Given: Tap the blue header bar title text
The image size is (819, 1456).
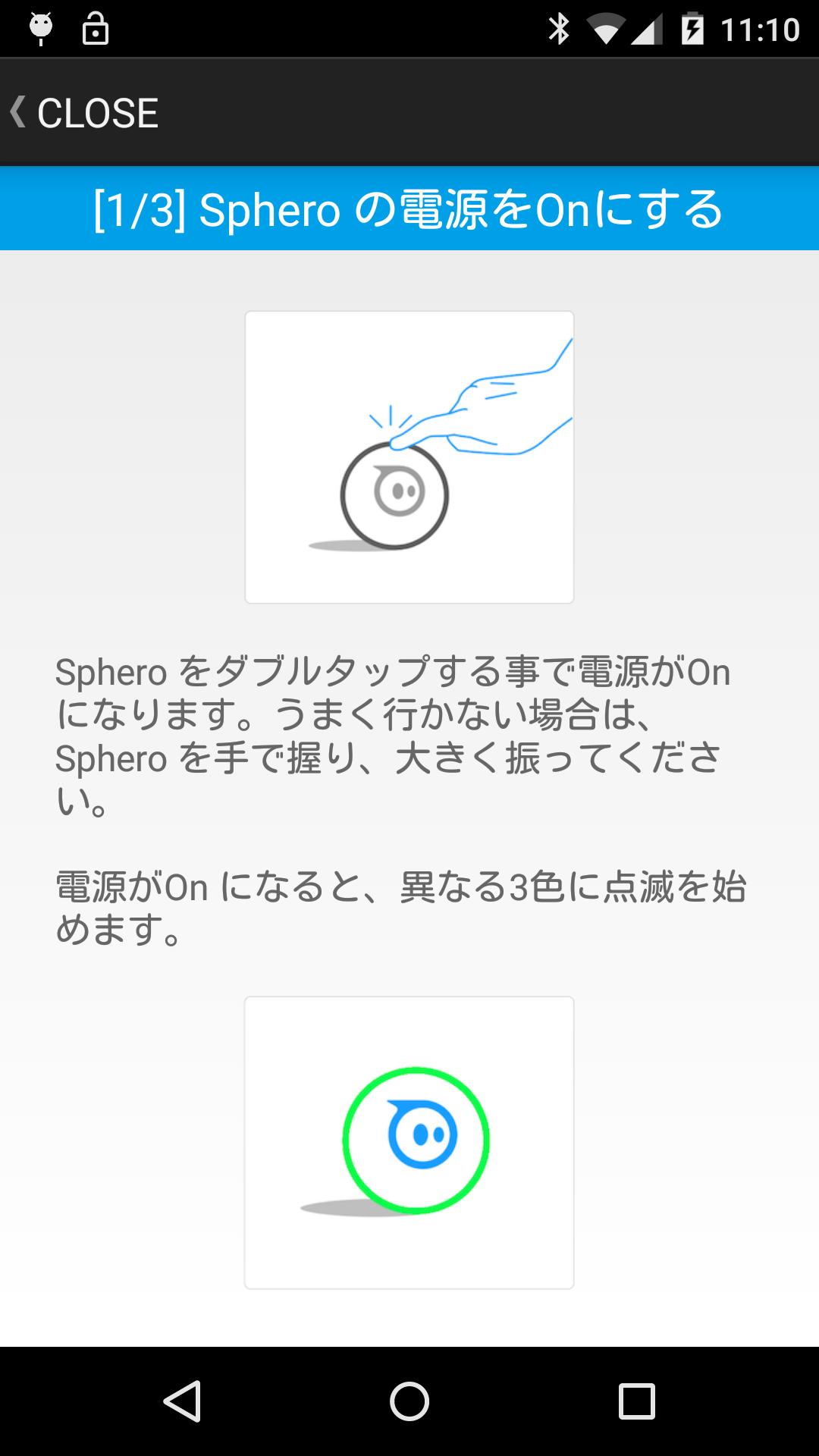Looking at the screenshot, I should (x=409, y=210).
